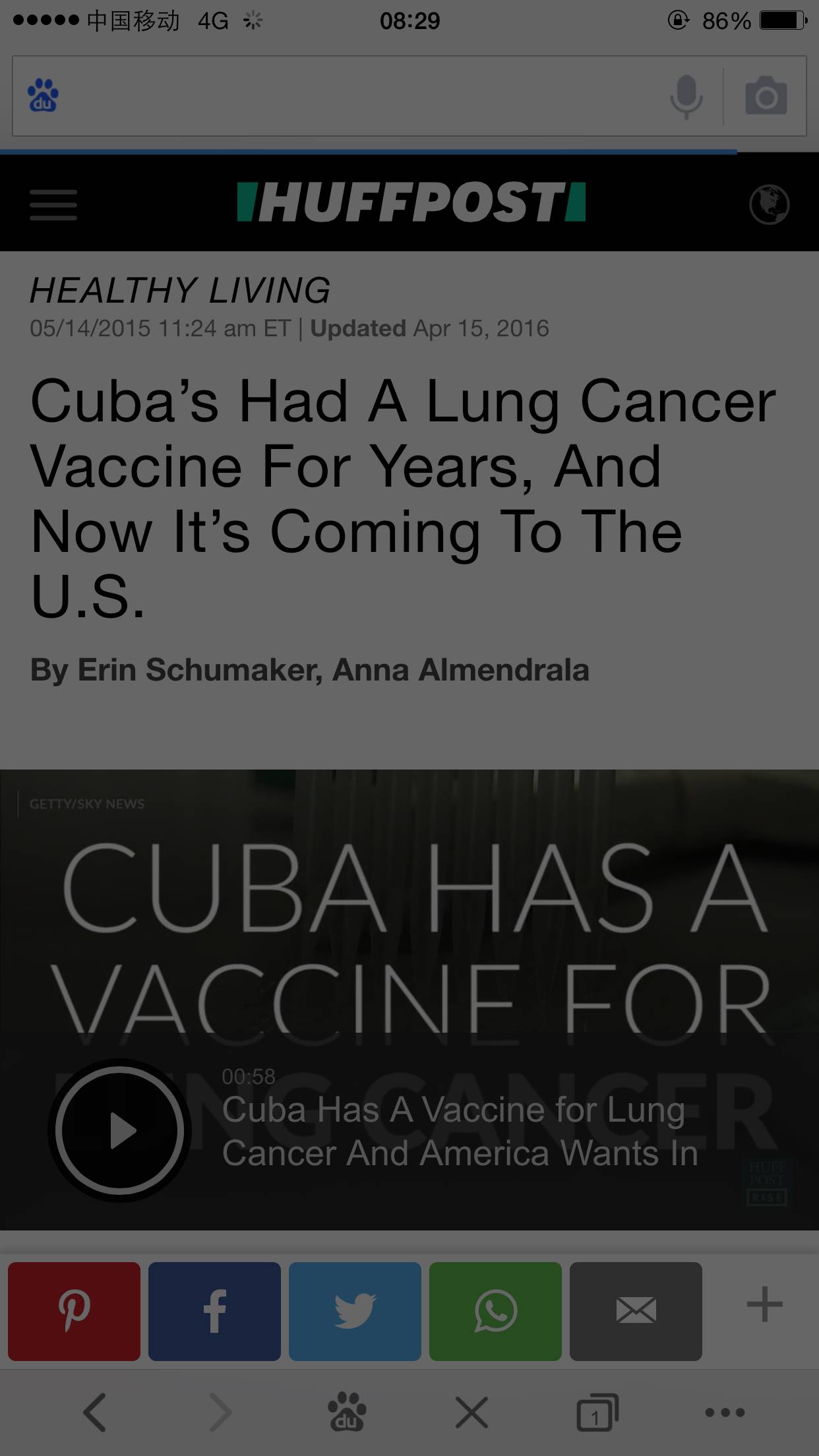819x1456 pixels.
Task: Open the HuffPost hamburger menu
Action: 53,204
